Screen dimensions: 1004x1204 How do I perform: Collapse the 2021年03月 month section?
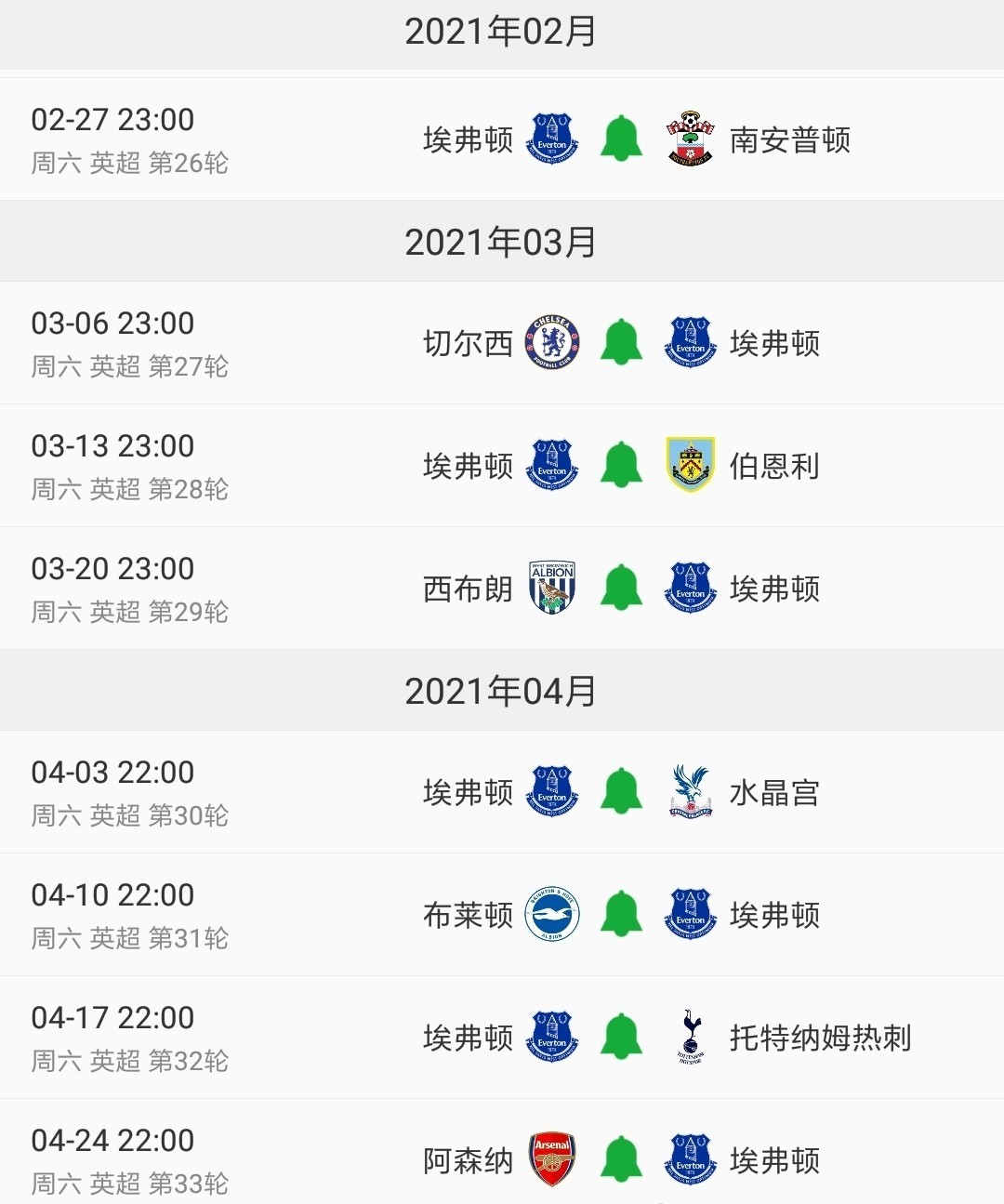(502, 241)
